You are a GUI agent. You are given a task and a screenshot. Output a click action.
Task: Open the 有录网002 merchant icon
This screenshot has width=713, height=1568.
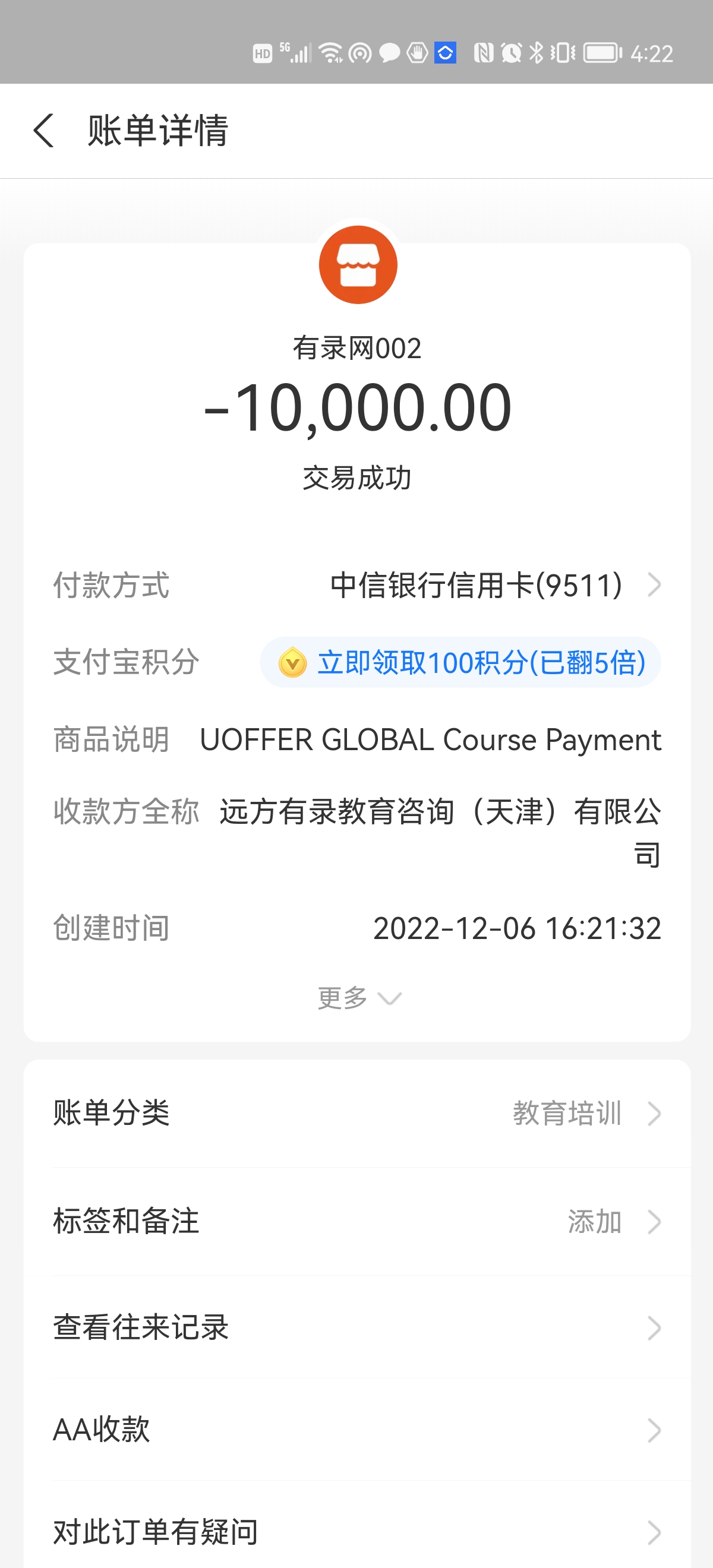pyautogui.click(x=358, y=265)
